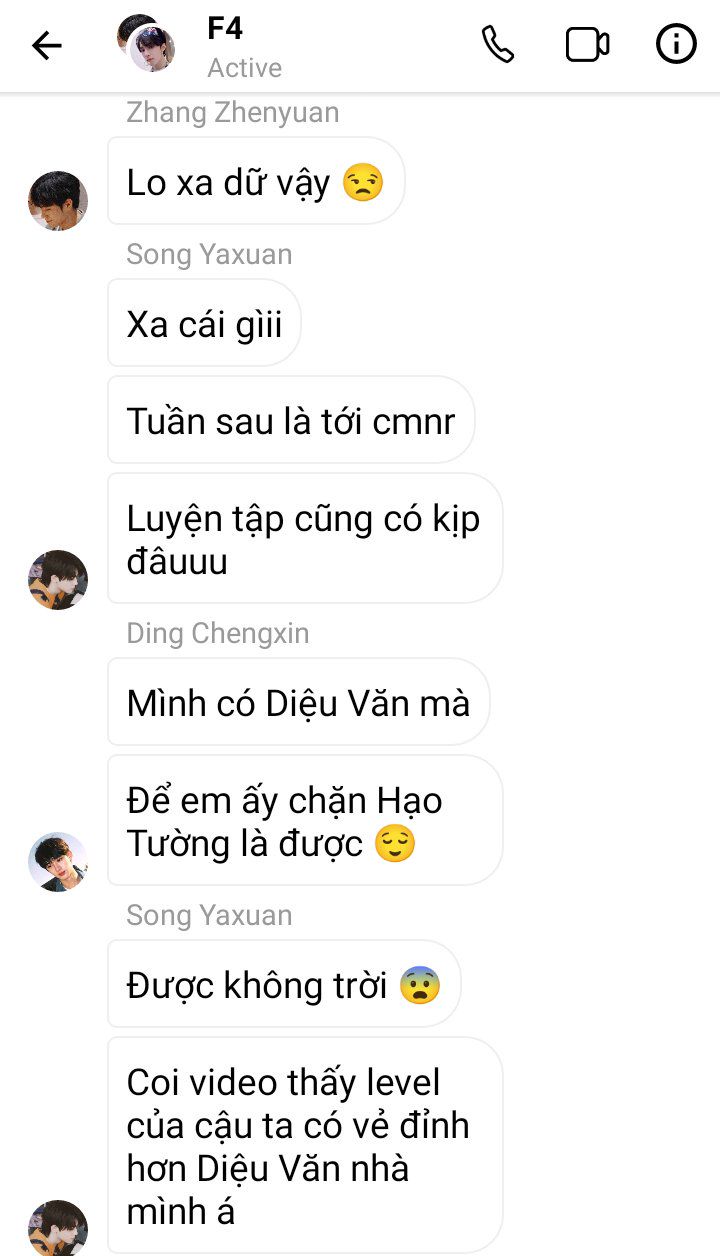Go back from the F4 chat
Viewport: 720px width, 1256px height.
tap(46, 45)
